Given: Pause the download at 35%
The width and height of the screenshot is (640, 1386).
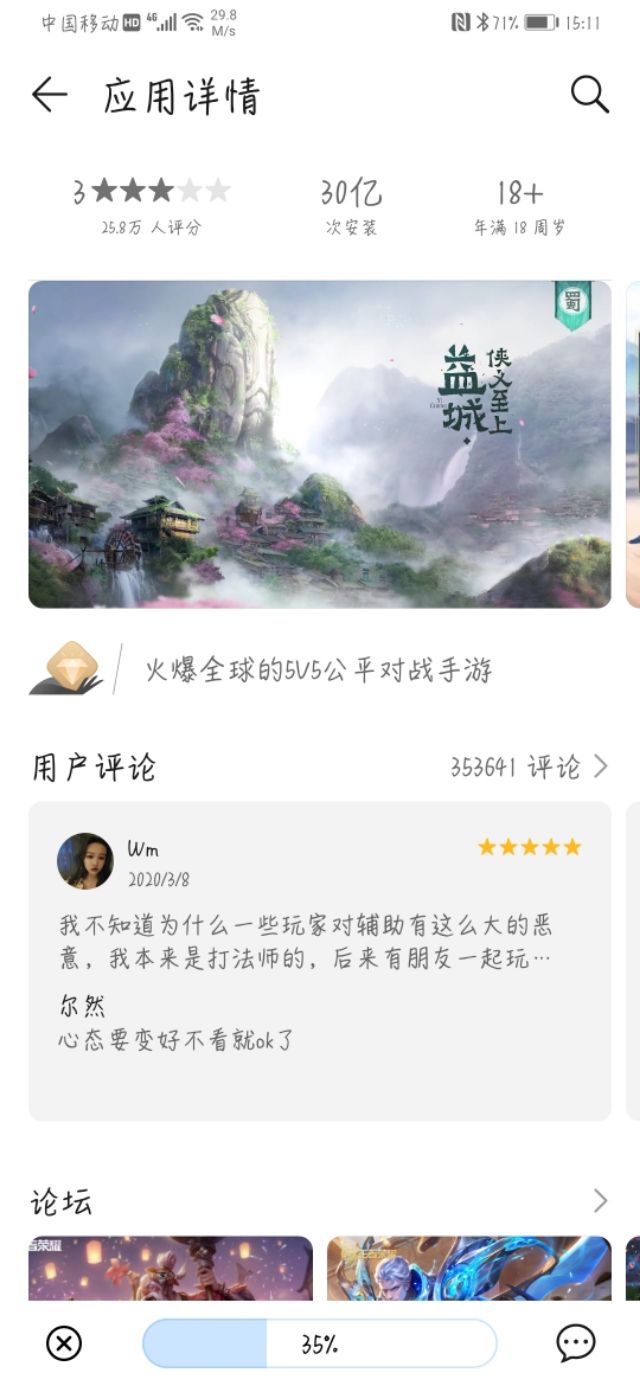Looking at the screenshot, I should 319,1344.
